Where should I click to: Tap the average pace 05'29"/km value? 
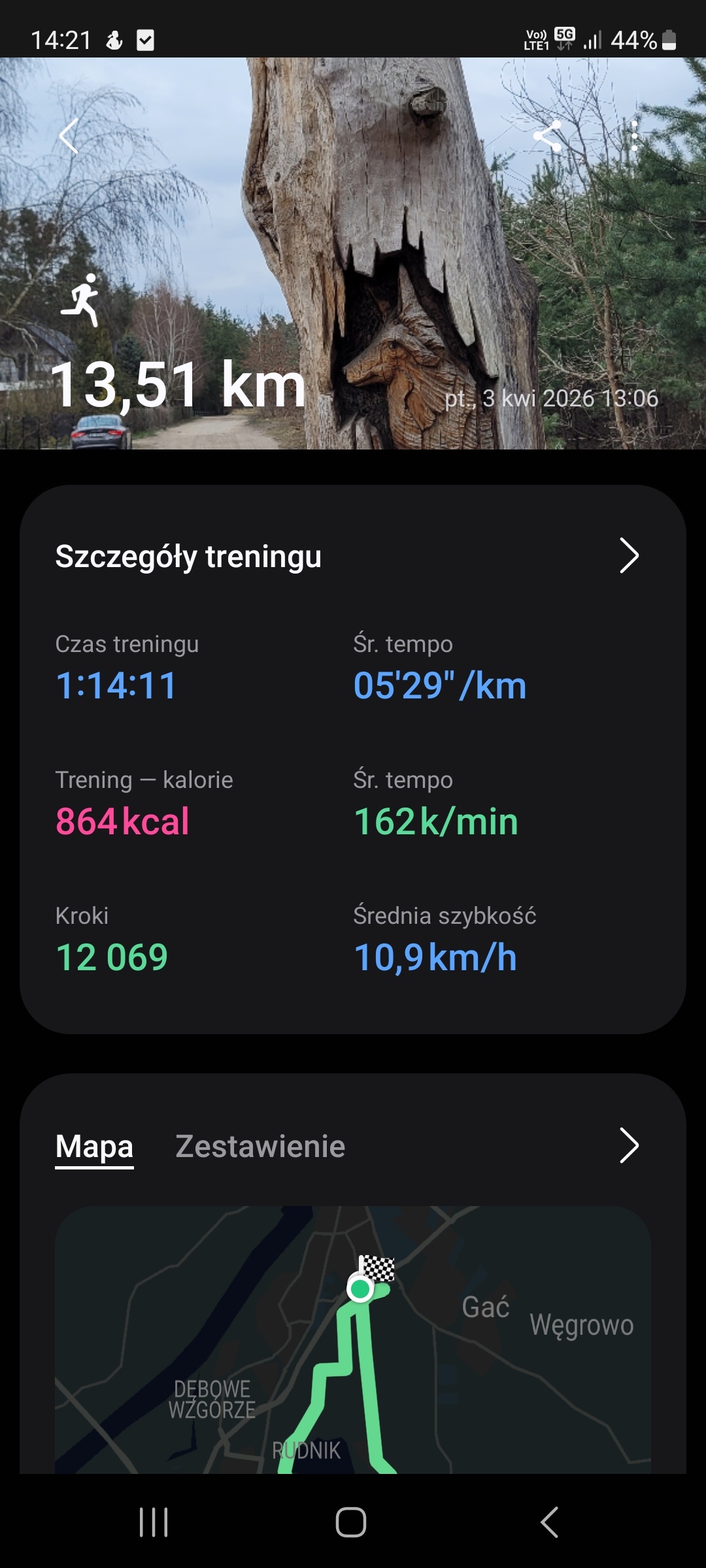pos(439,685)
